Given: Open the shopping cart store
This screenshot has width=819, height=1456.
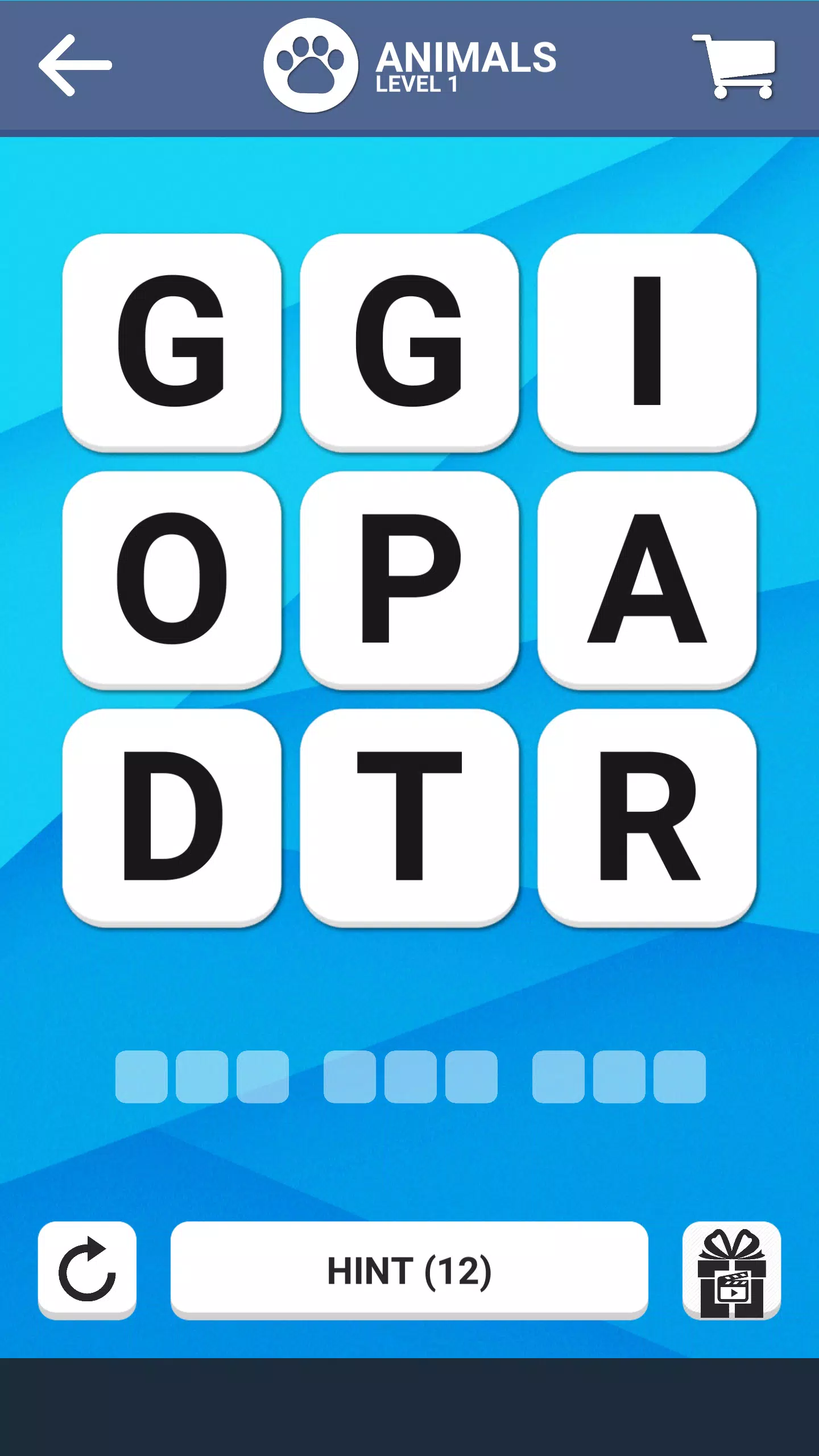Looking at the screenshot, I should coord(734,67).
